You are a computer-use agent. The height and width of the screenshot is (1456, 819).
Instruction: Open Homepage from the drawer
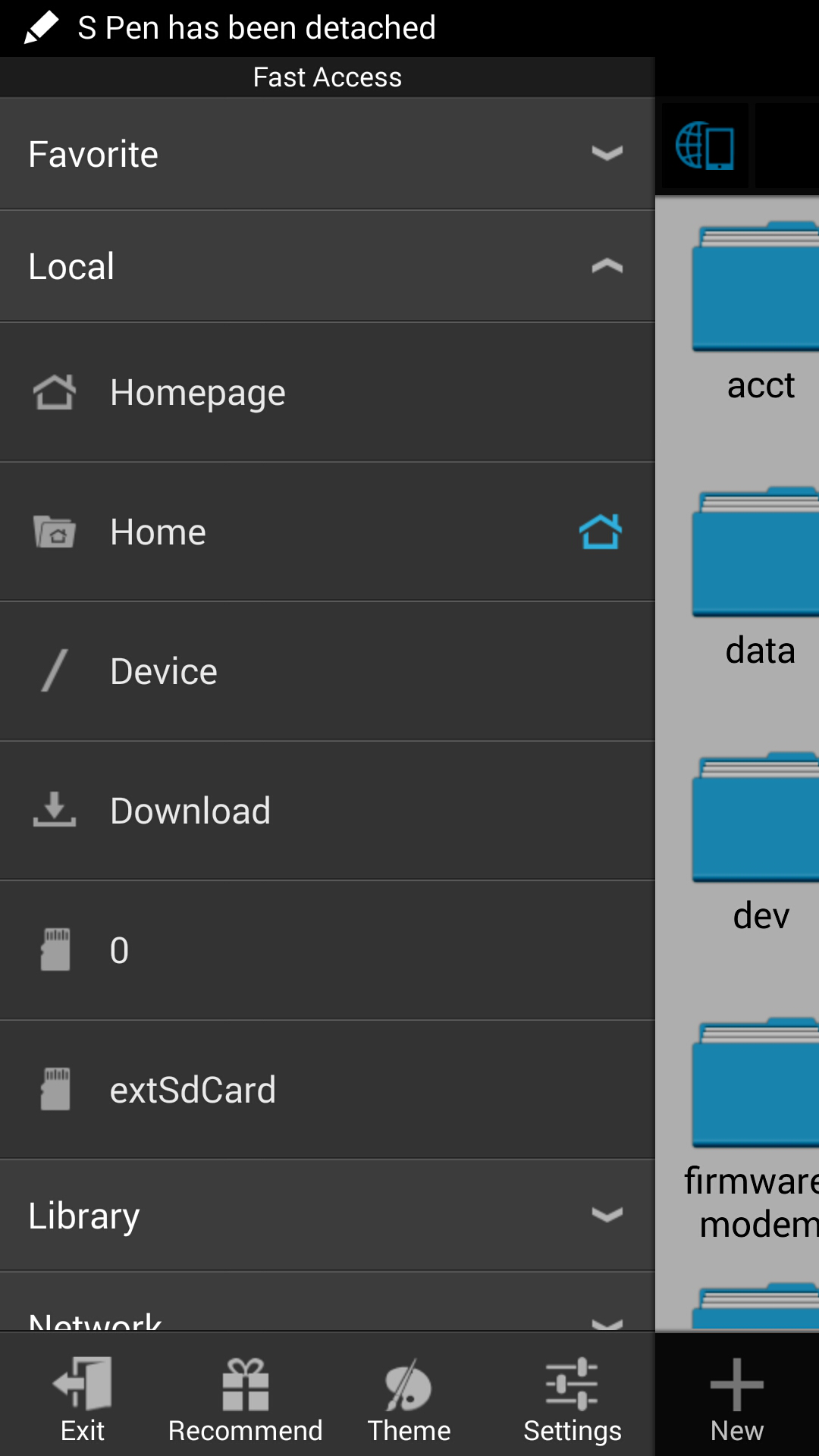[326, 393]
